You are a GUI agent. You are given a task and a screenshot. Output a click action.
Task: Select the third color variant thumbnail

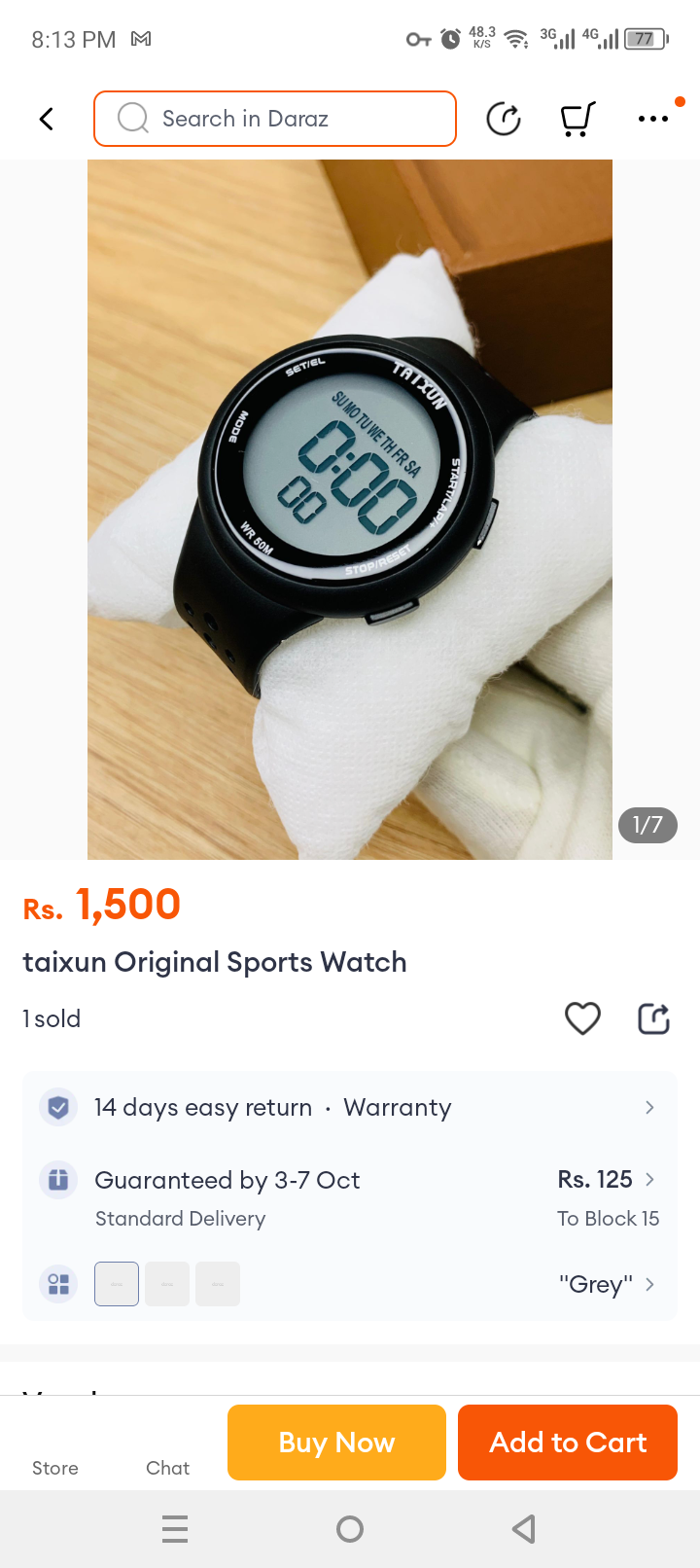click(x=218, y=1284)
